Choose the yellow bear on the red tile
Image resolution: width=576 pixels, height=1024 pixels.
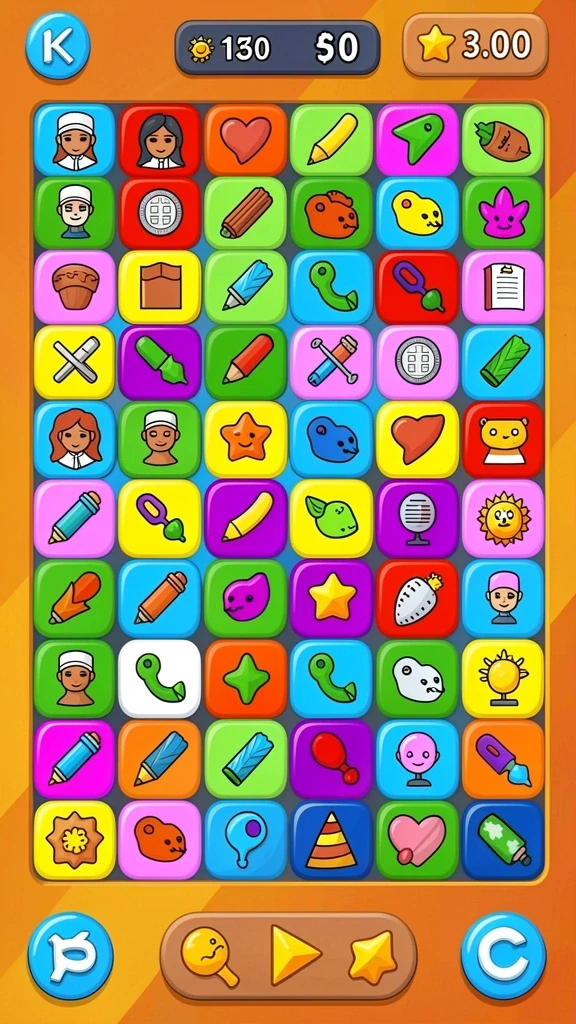click(x=503, y=439)
